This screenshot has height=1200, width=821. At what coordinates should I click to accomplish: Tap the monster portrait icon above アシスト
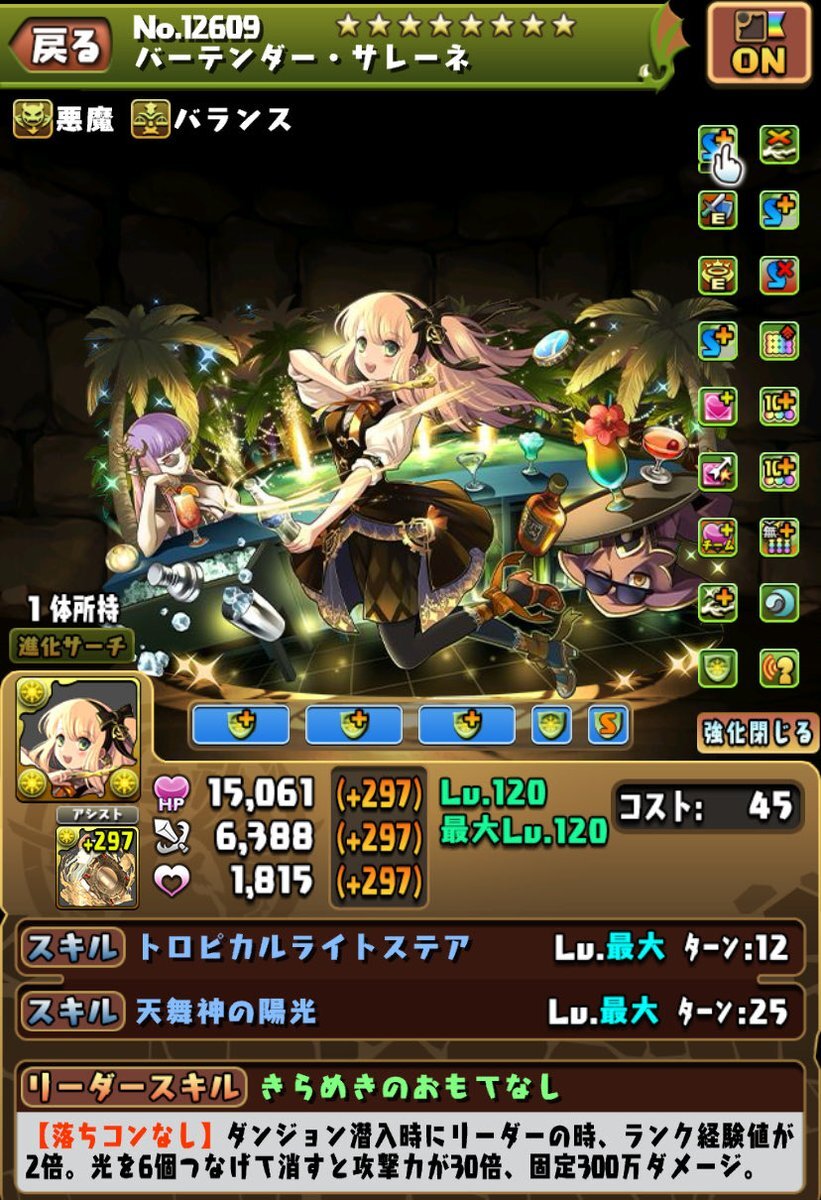tap(77, 740)
